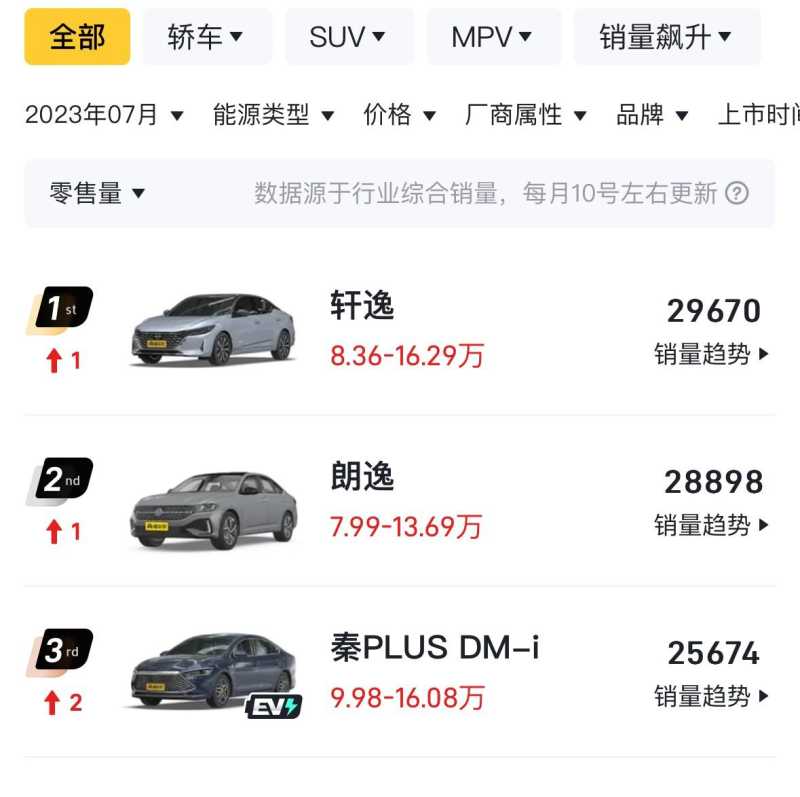The height and width of the screenshot is (797, 800).
Task: Tap the data source help icon
Action: click(x=737, y=193)
